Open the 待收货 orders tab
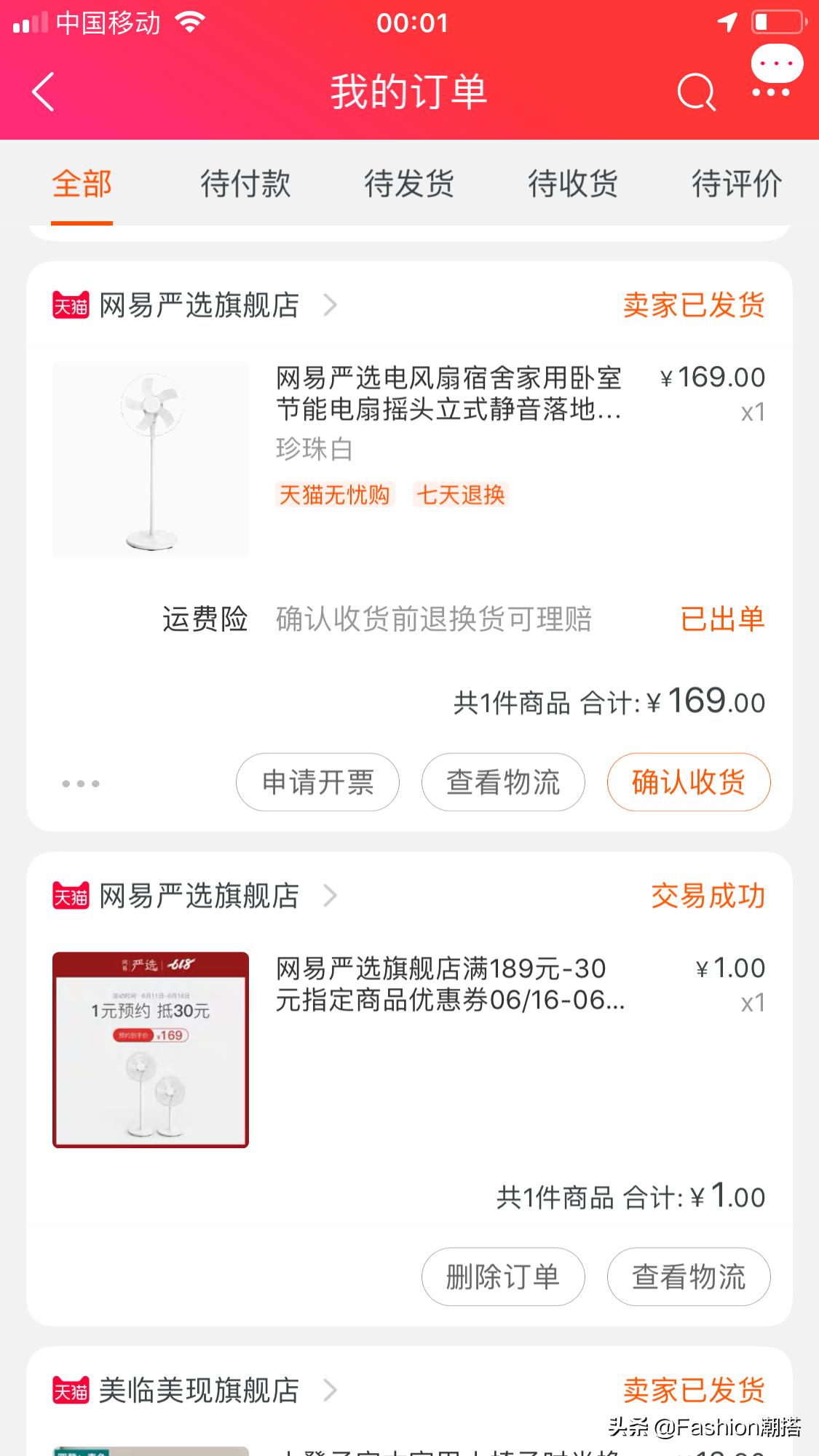 (x=573, y=184)
